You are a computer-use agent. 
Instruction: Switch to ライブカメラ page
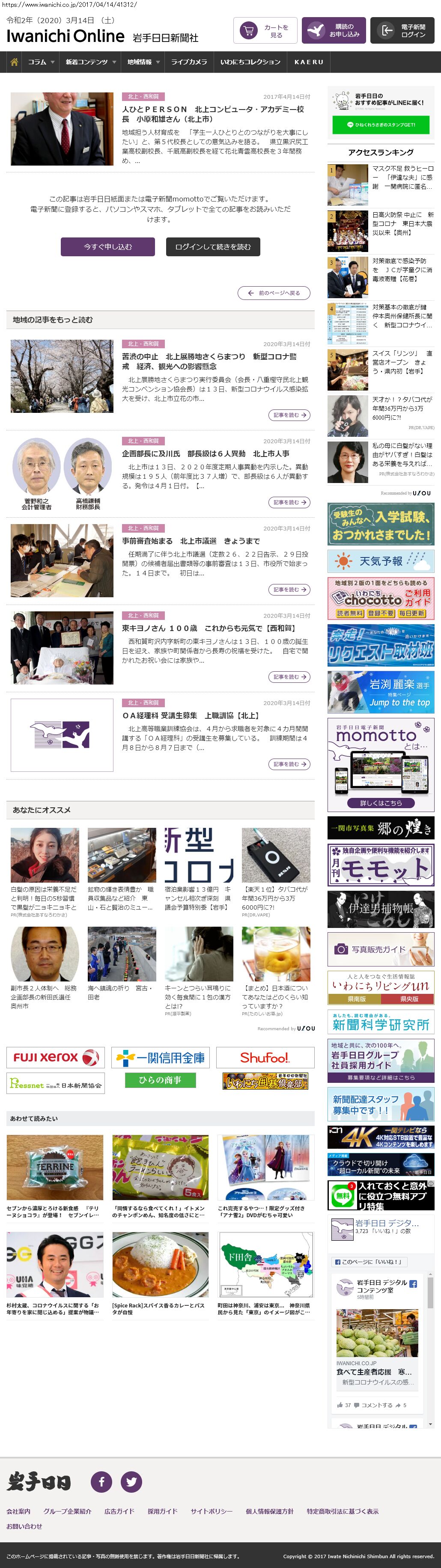[x=189, y=62]
